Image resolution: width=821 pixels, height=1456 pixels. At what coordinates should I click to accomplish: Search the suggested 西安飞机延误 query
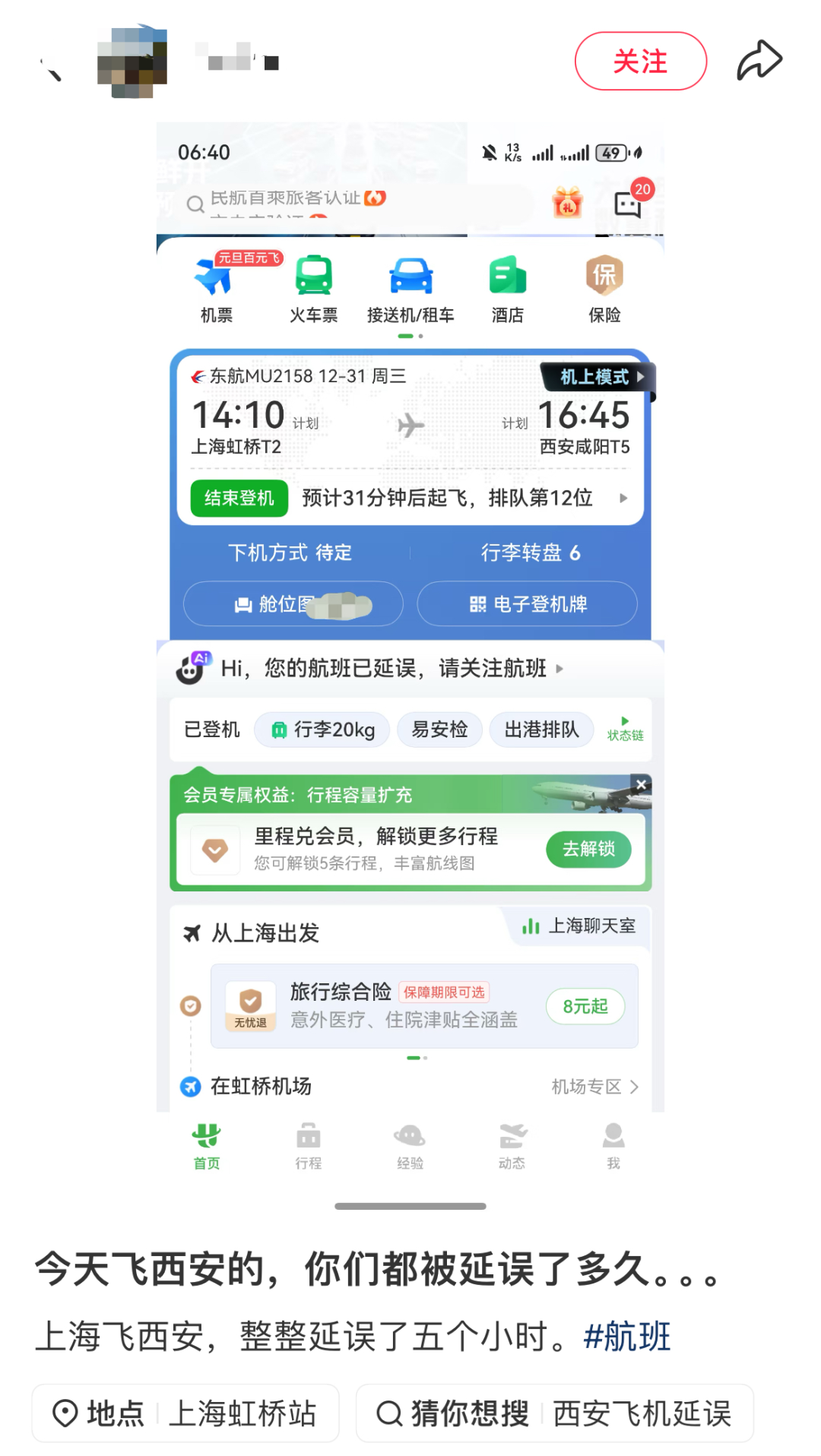coord(554,1413)
